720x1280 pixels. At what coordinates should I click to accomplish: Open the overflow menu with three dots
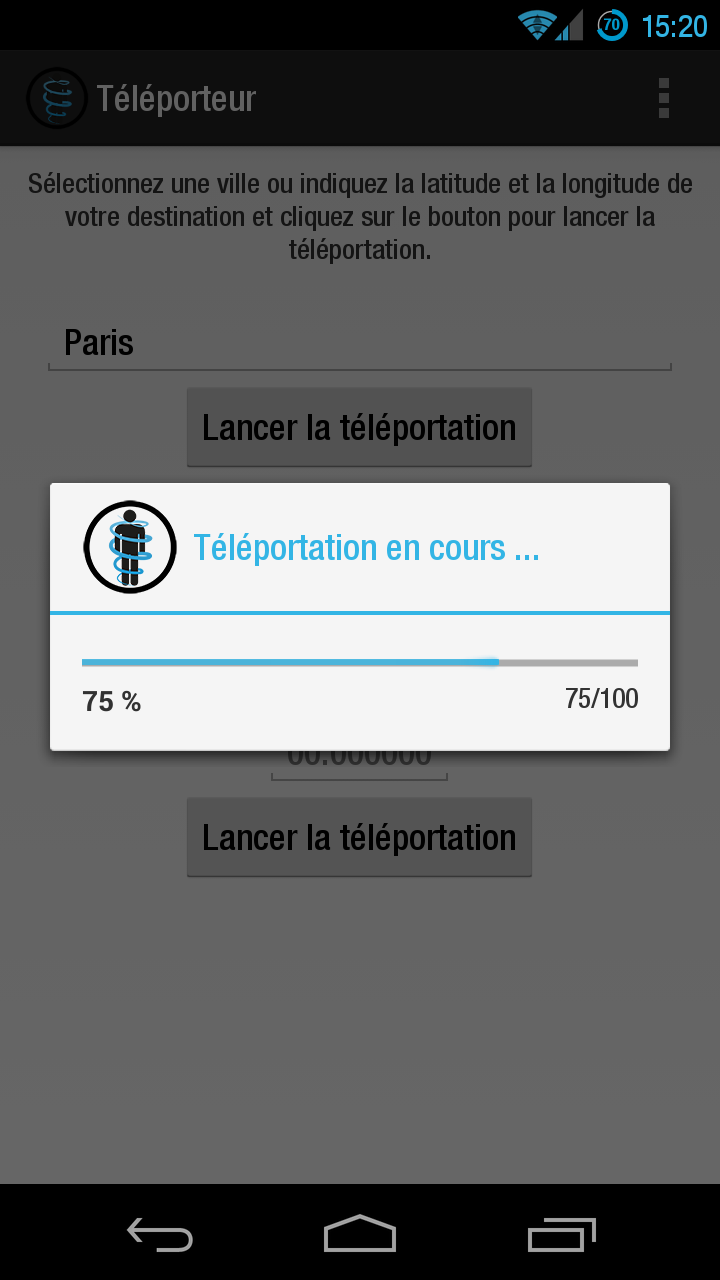(662, 97)
